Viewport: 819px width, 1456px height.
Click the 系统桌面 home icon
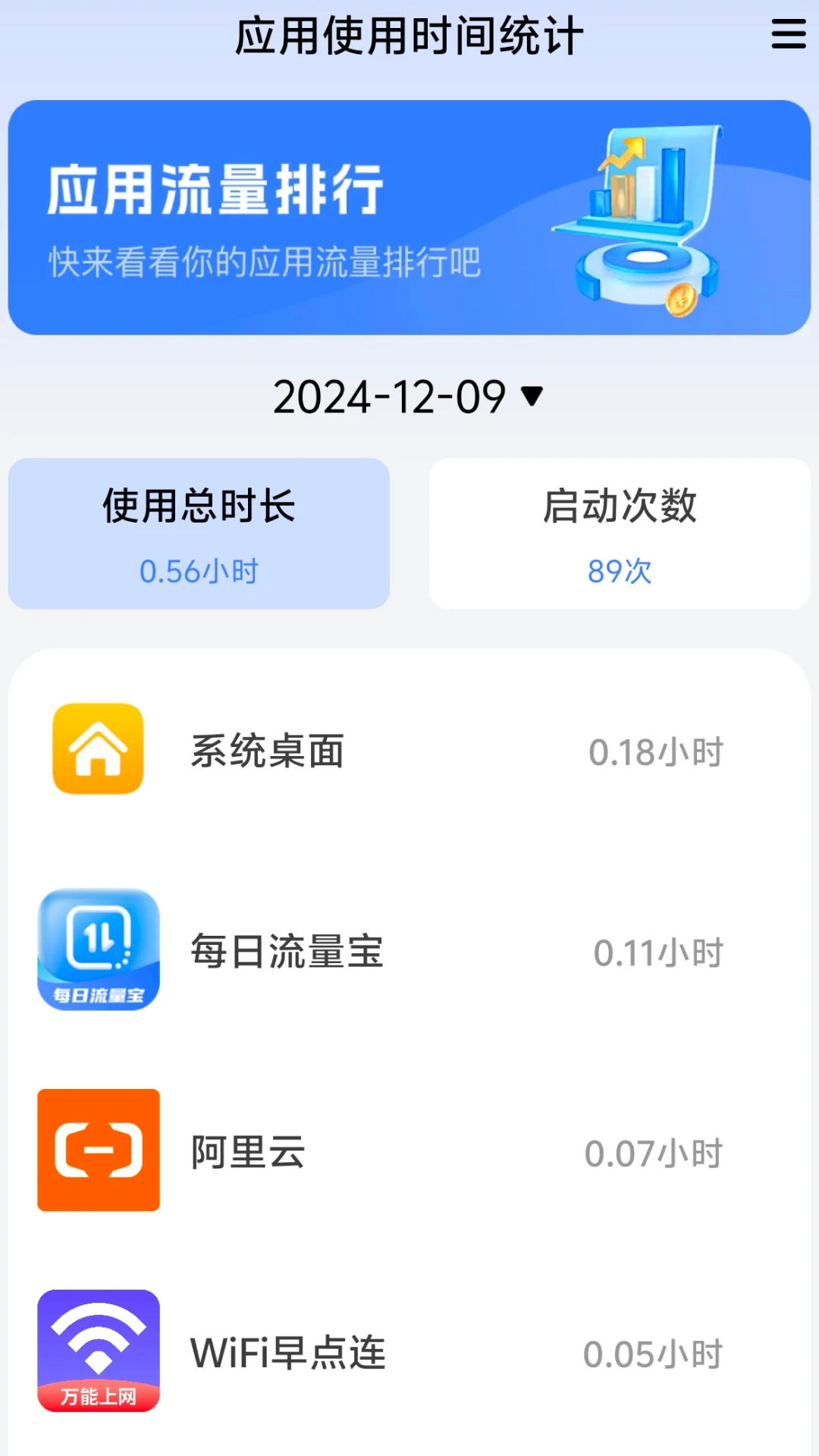tap(98, 750)
